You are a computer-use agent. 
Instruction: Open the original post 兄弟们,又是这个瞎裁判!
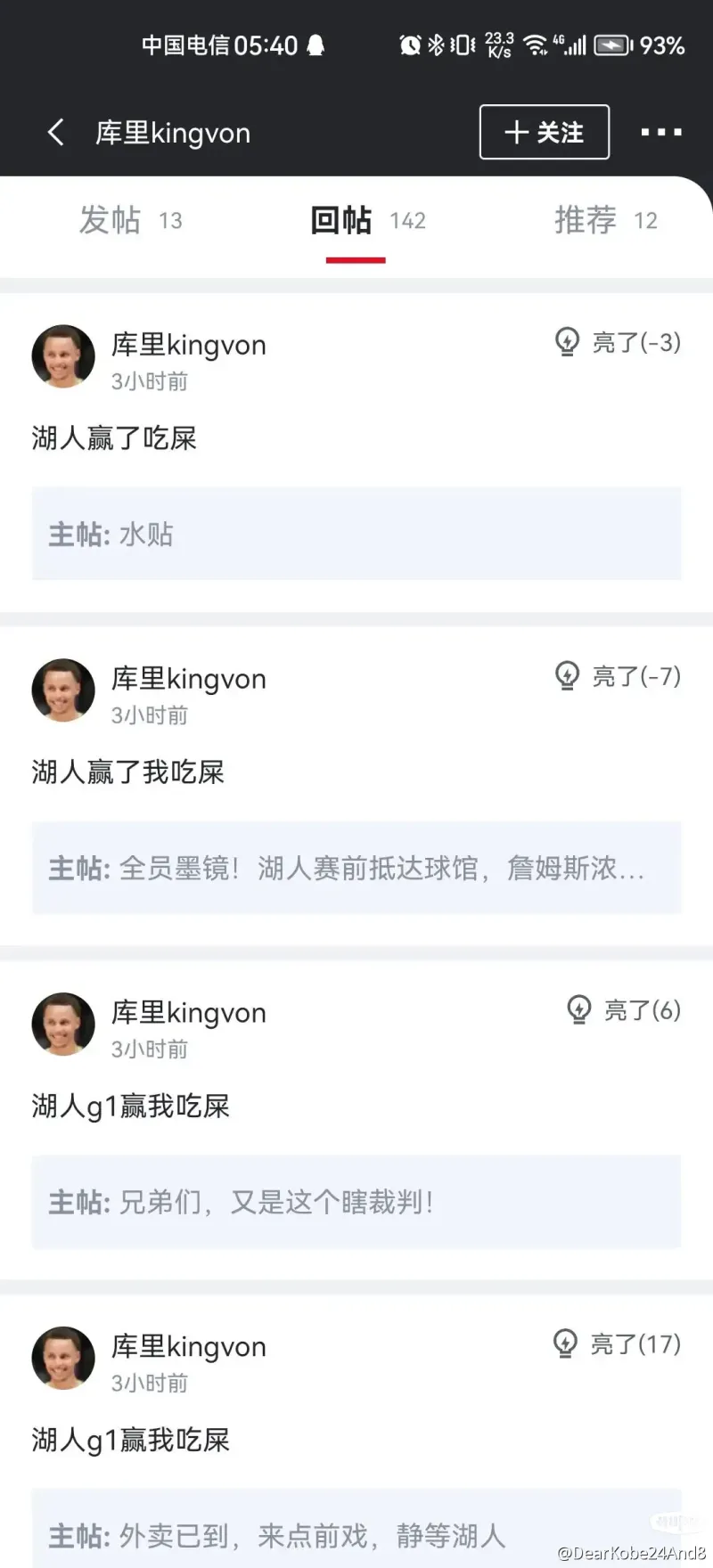coord(356,1202)
